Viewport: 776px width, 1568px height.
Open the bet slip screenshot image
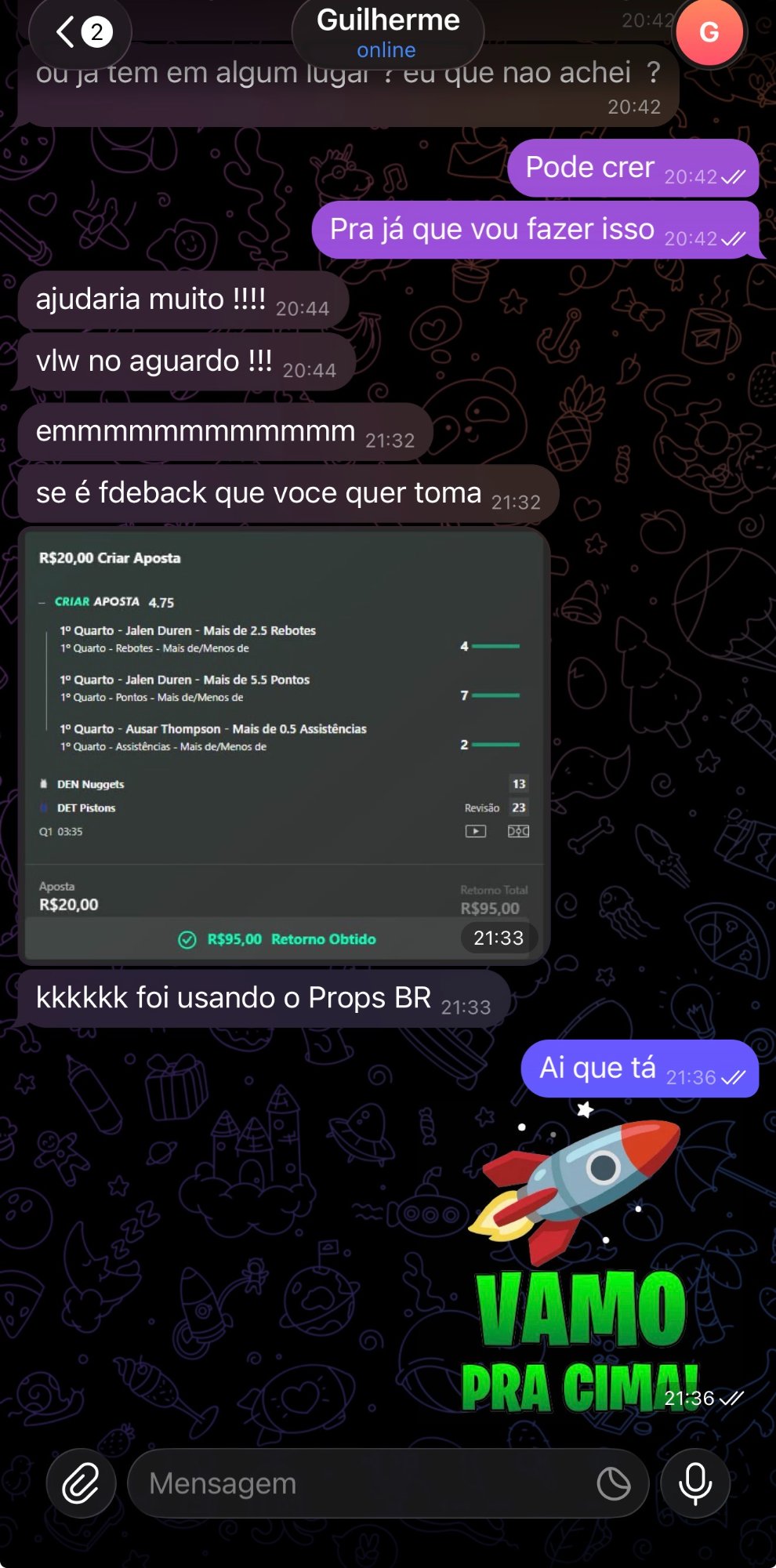[286, 745]
